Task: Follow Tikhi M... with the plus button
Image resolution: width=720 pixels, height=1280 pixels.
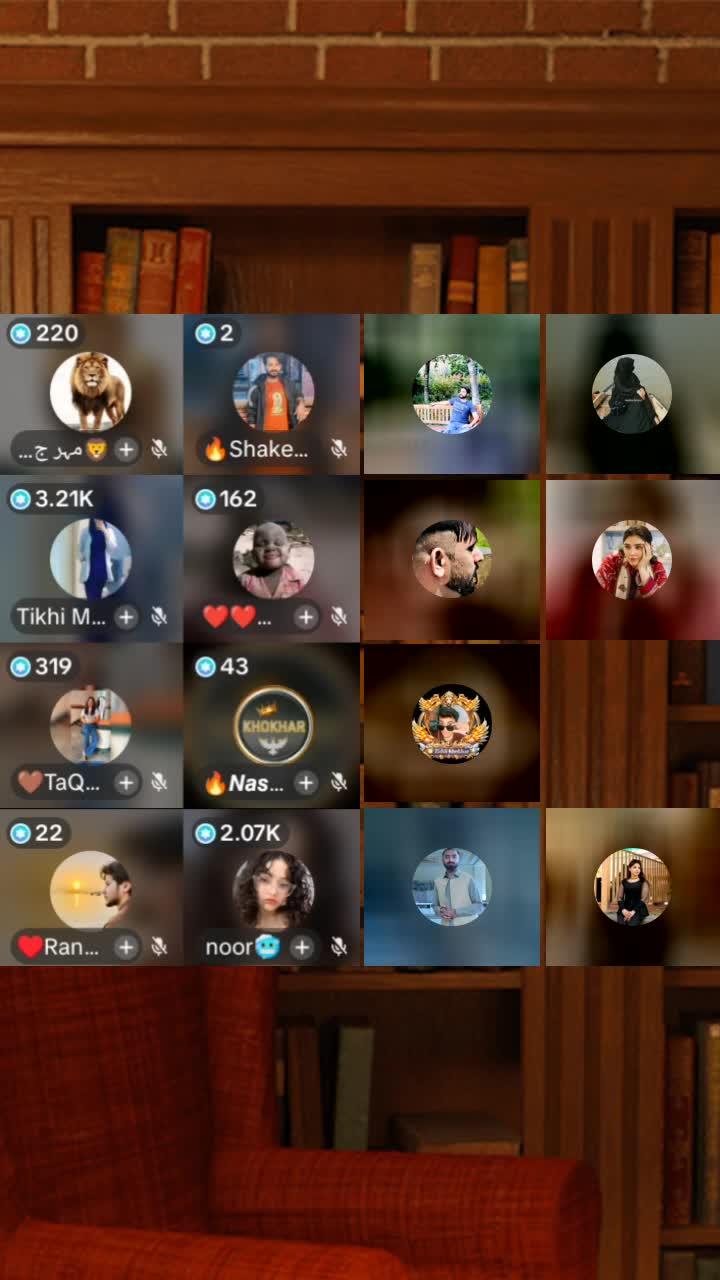Action: (126, 616)
